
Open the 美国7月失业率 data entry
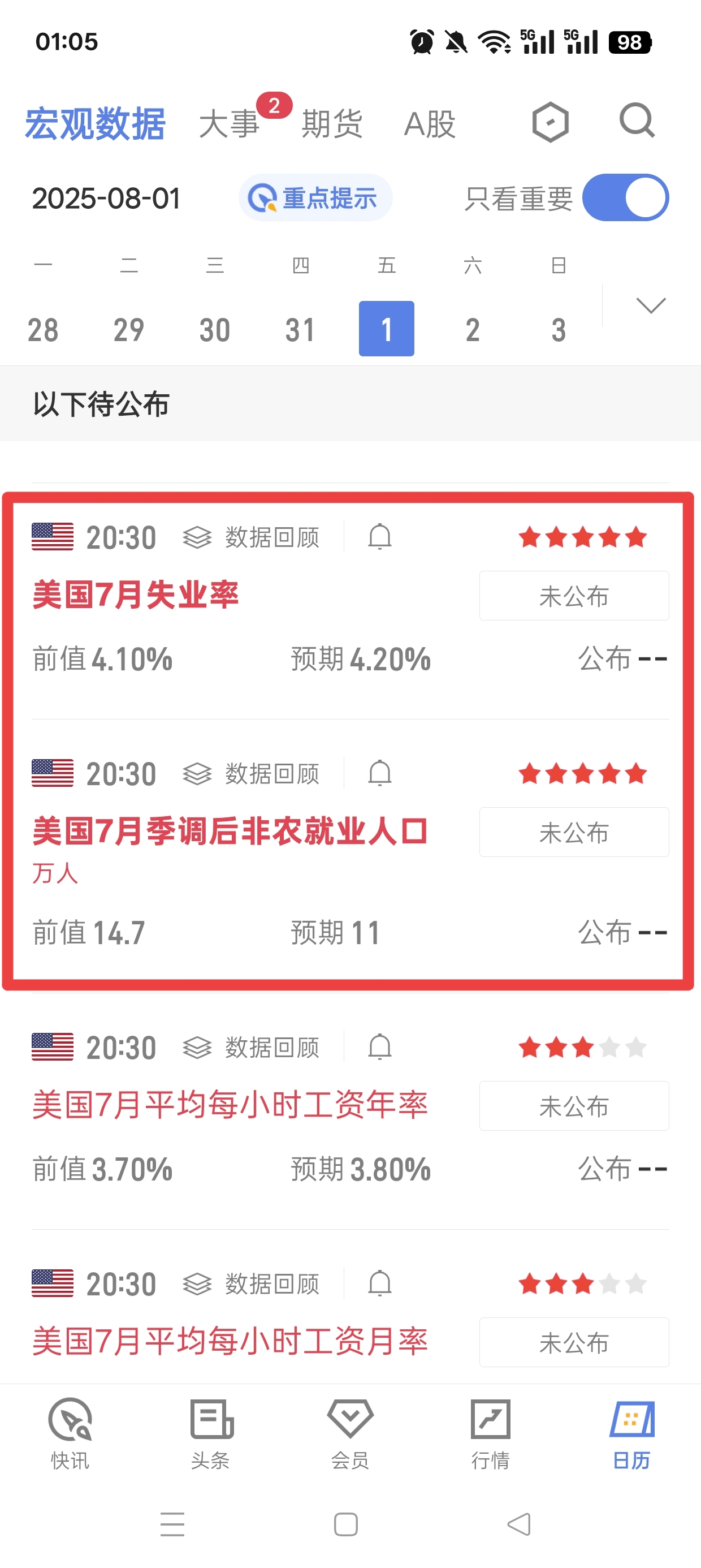pyautogui.click(x=136, y=595)
